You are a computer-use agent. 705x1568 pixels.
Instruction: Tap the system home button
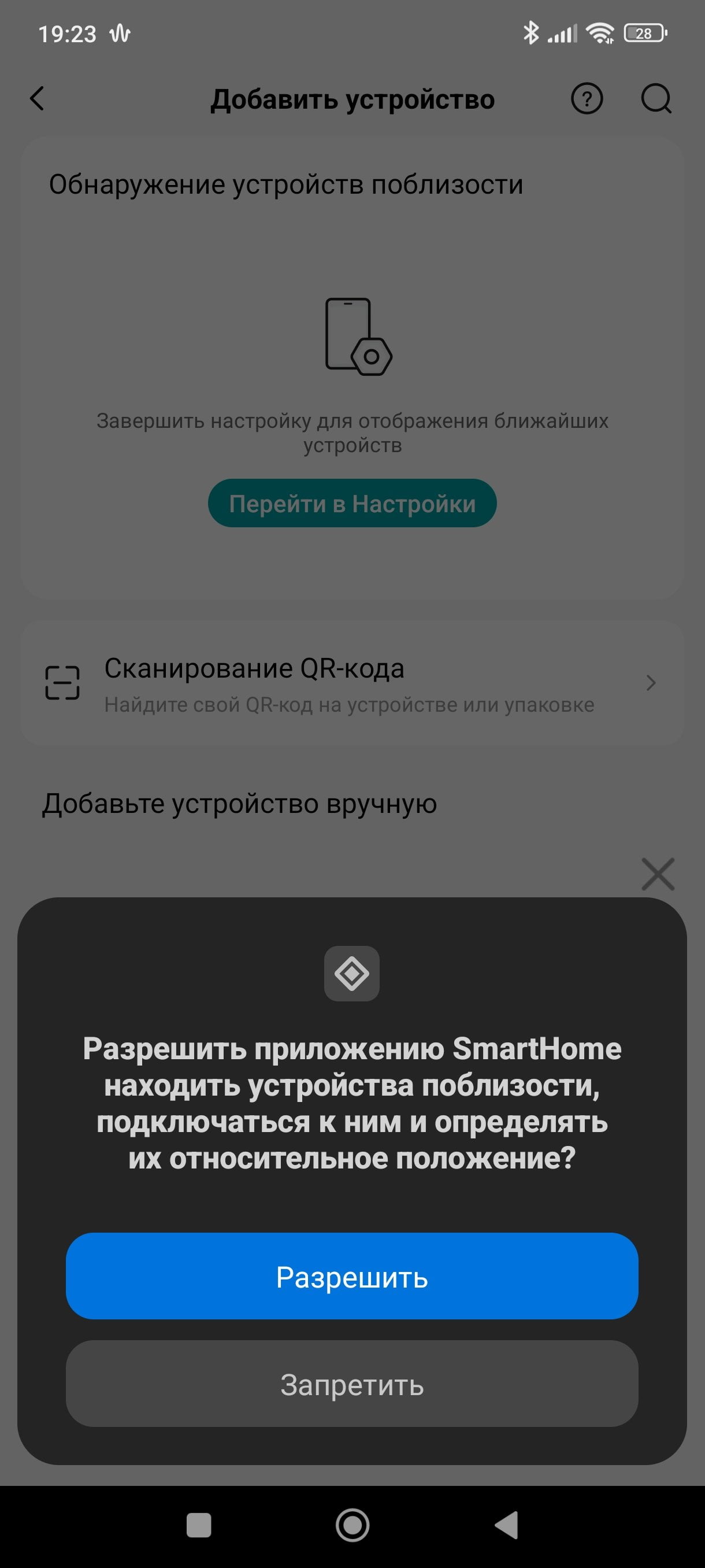352,1525
